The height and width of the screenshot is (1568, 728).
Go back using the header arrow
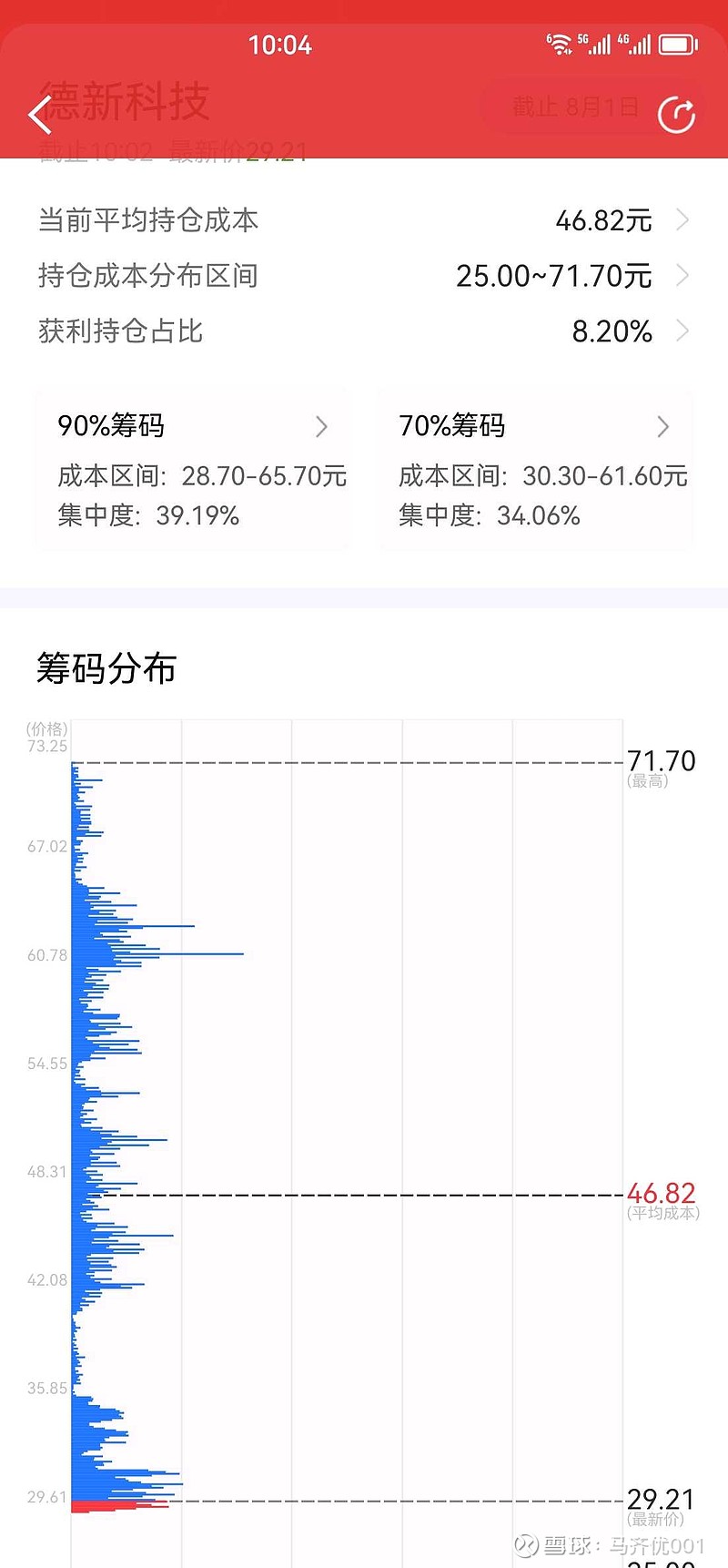point(41,114)
